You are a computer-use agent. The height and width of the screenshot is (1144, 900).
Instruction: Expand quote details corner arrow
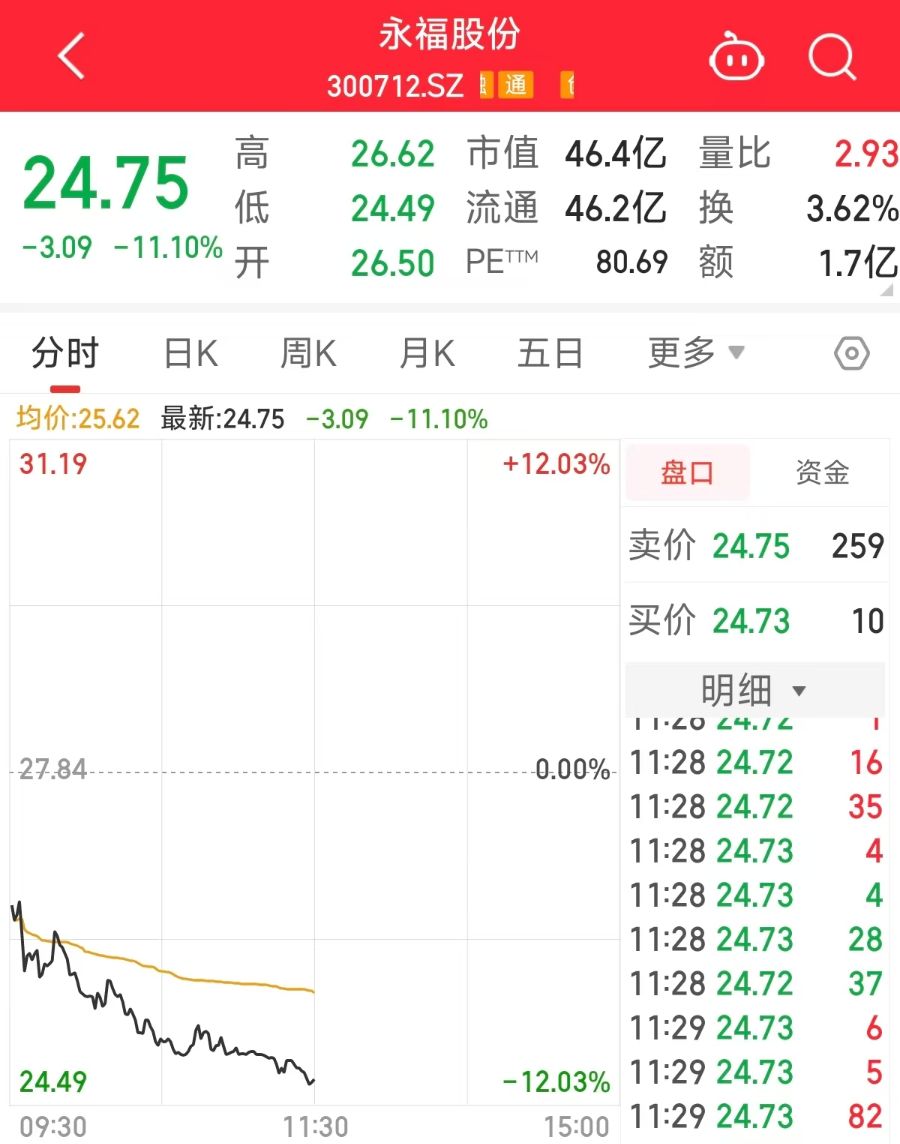[887, 290]
